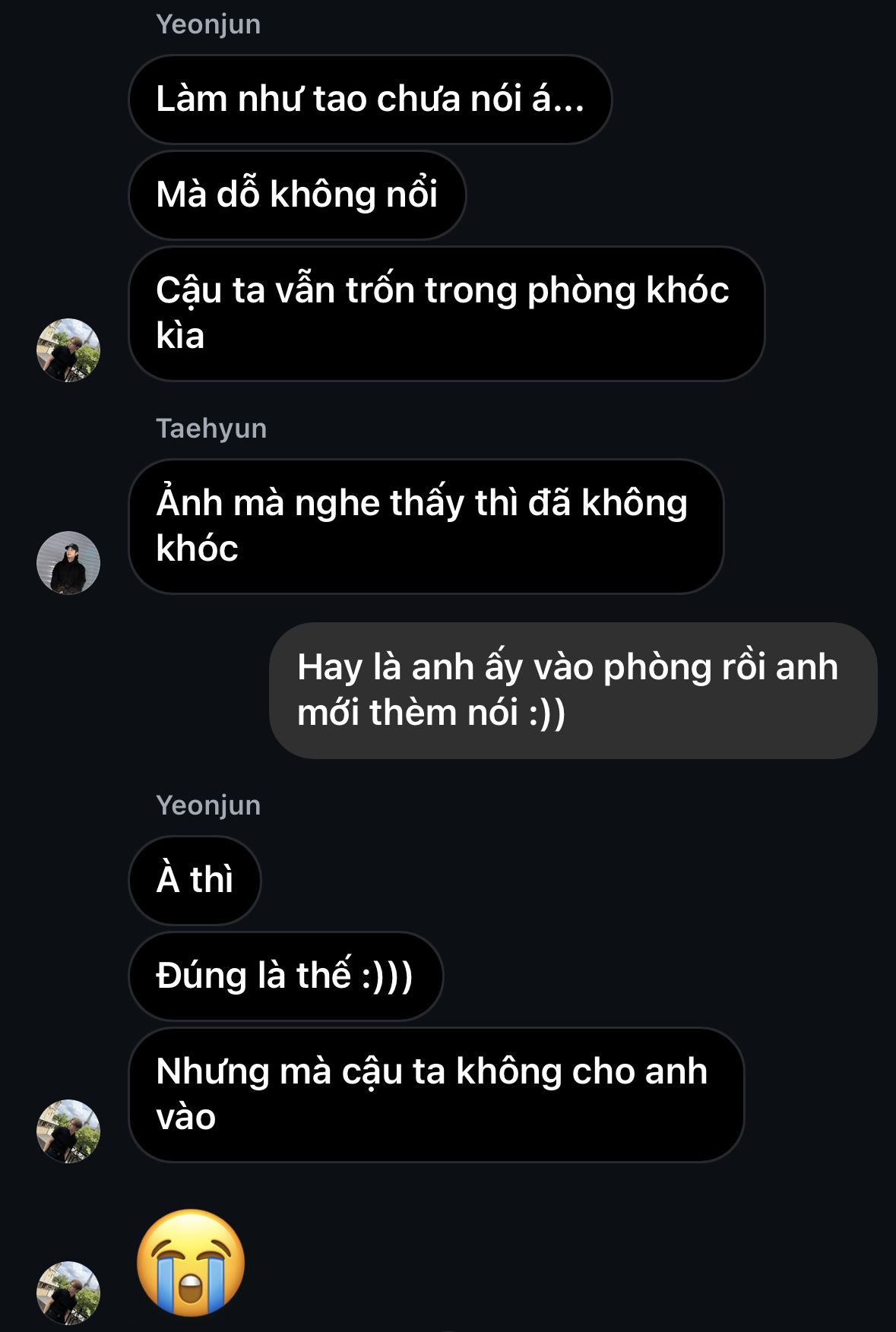Open Yeonjun's avatar beside "không cho anh vào"

pos(68,1131)
